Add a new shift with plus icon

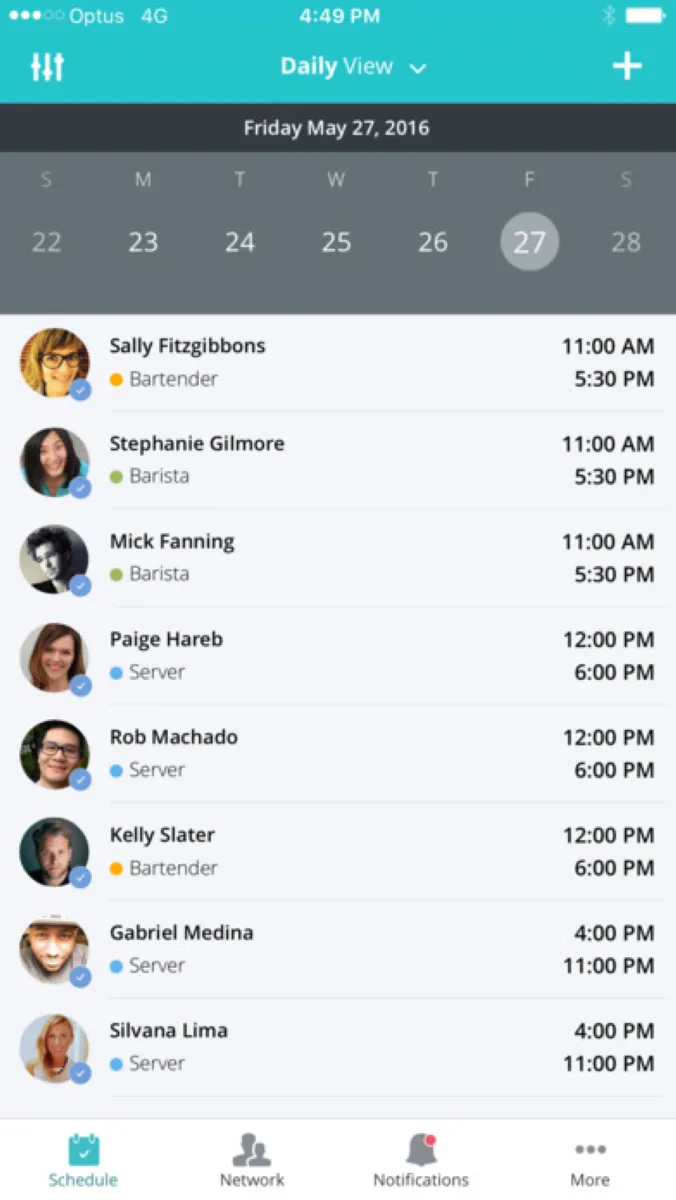tap(627, 67)
